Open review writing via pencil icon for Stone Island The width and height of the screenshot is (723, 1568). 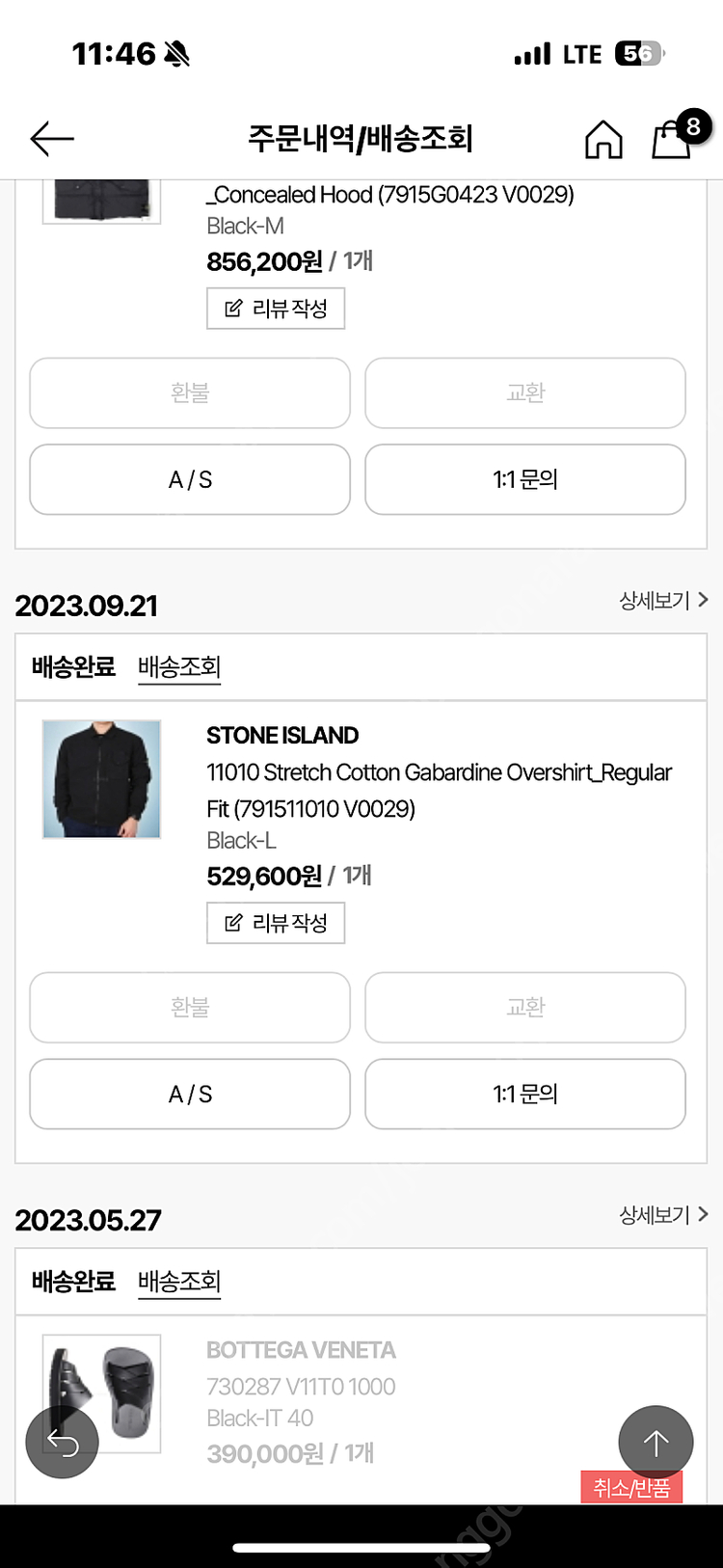coord(231,923)
